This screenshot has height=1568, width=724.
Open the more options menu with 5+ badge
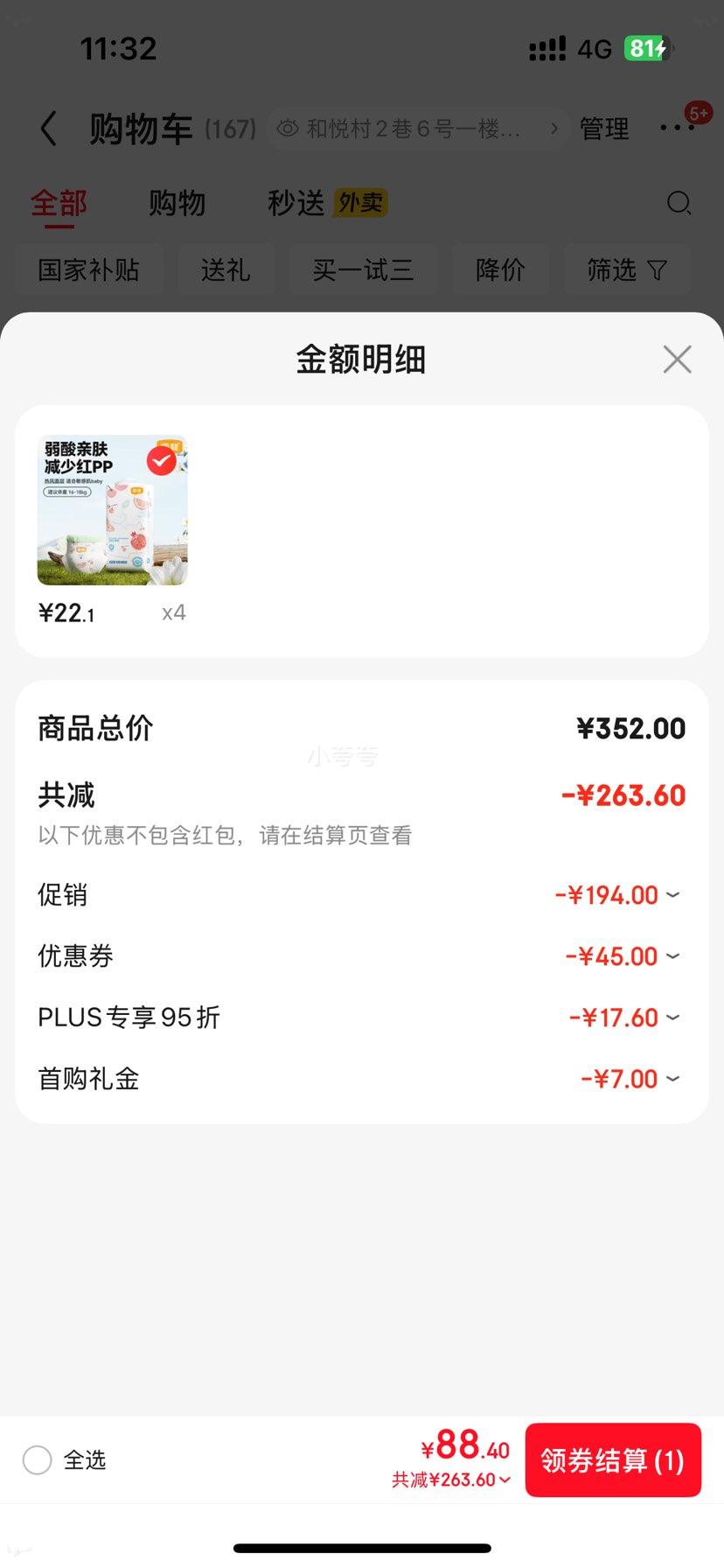pyautogui.click(x=676, y=127)
